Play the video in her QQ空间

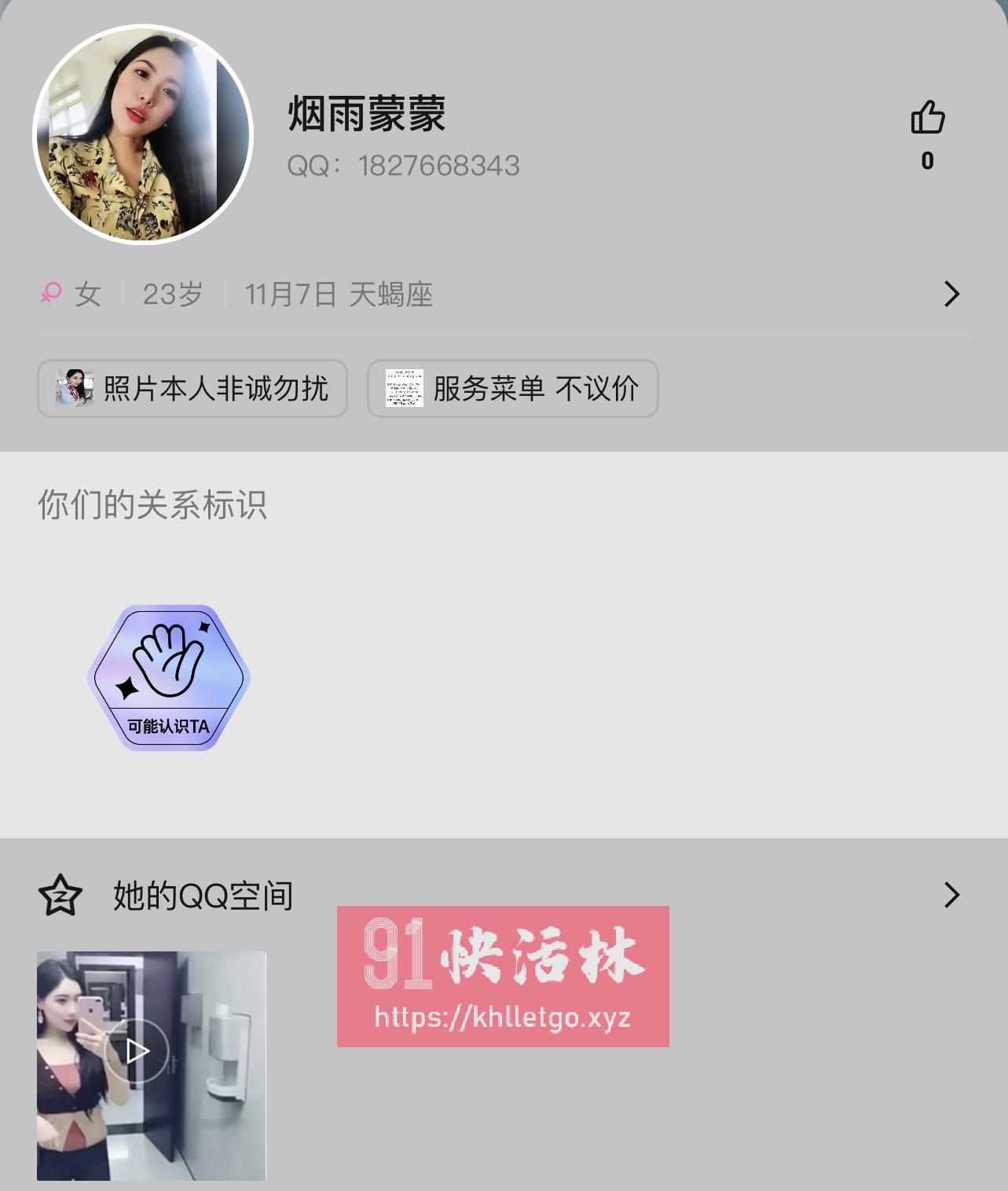pos(137,1051)
